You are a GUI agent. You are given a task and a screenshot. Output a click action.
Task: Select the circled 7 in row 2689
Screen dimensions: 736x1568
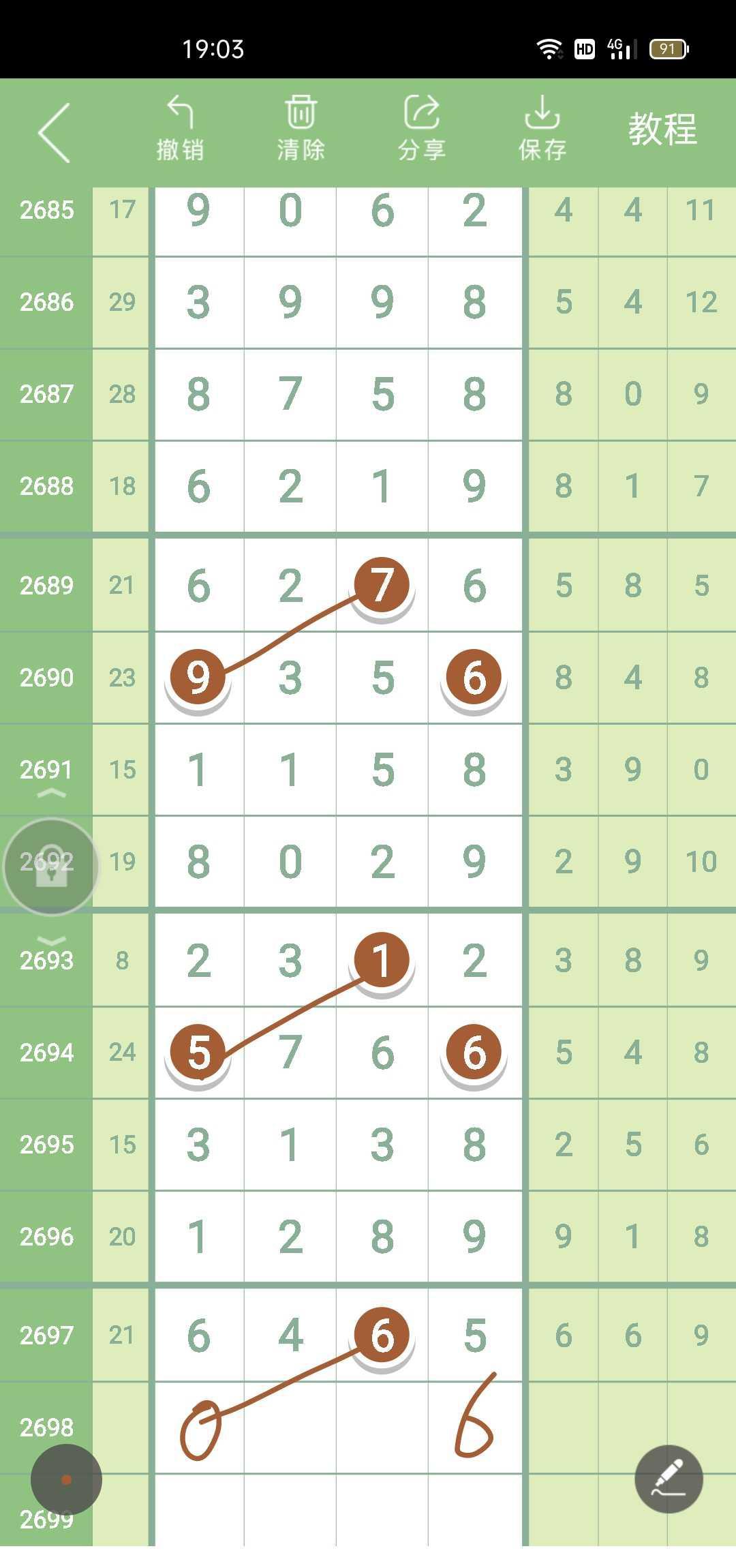point(382,585)
